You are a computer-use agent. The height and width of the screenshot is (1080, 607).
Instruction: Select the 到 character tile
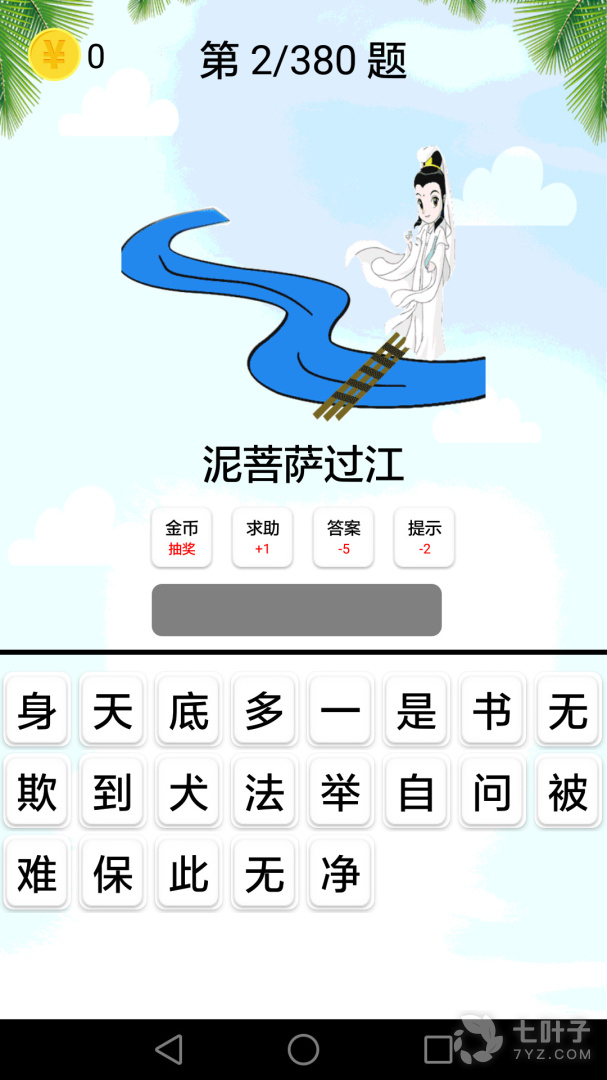[x=113, y=793]
